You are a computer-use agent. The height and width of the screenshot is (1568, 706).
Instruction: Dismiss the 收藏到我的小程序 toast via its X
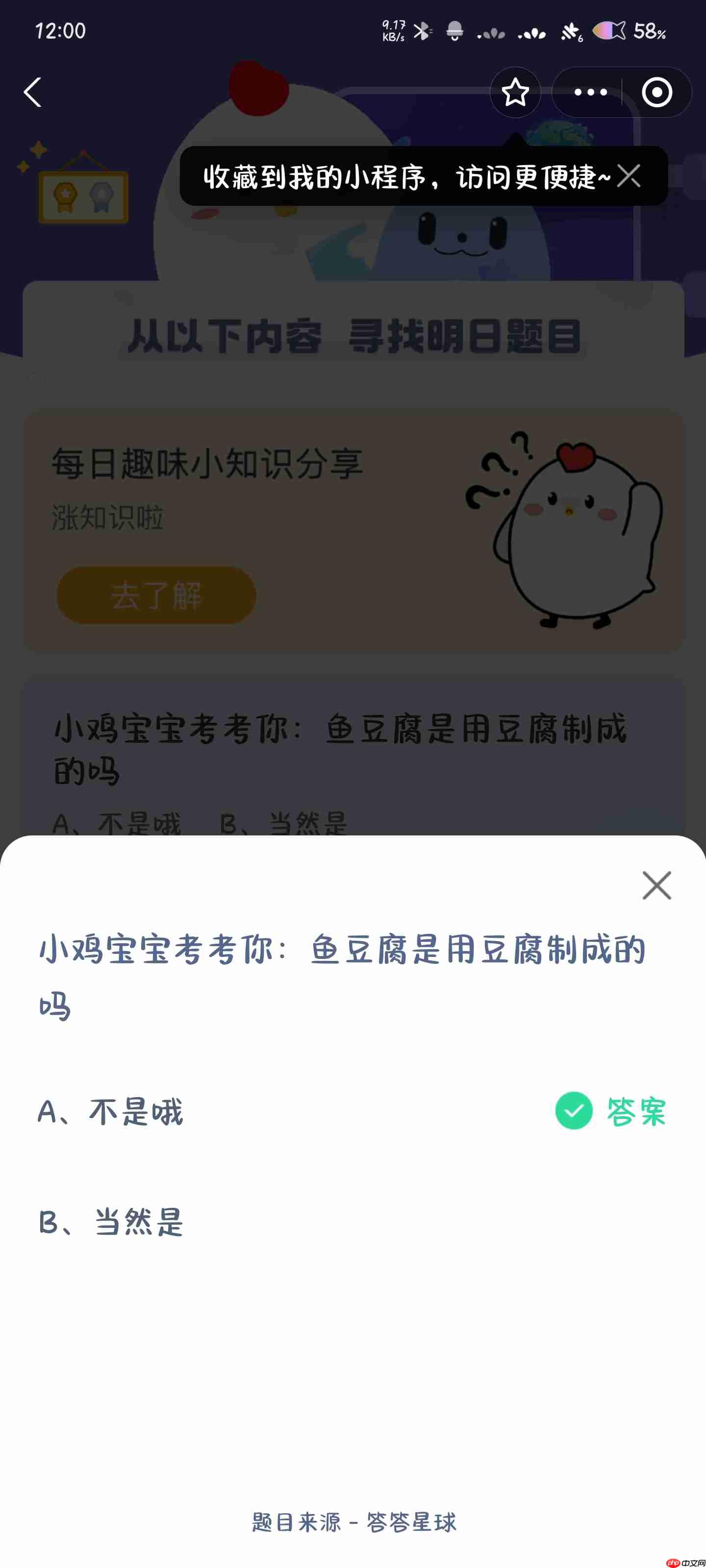click(x=630, y=176)
